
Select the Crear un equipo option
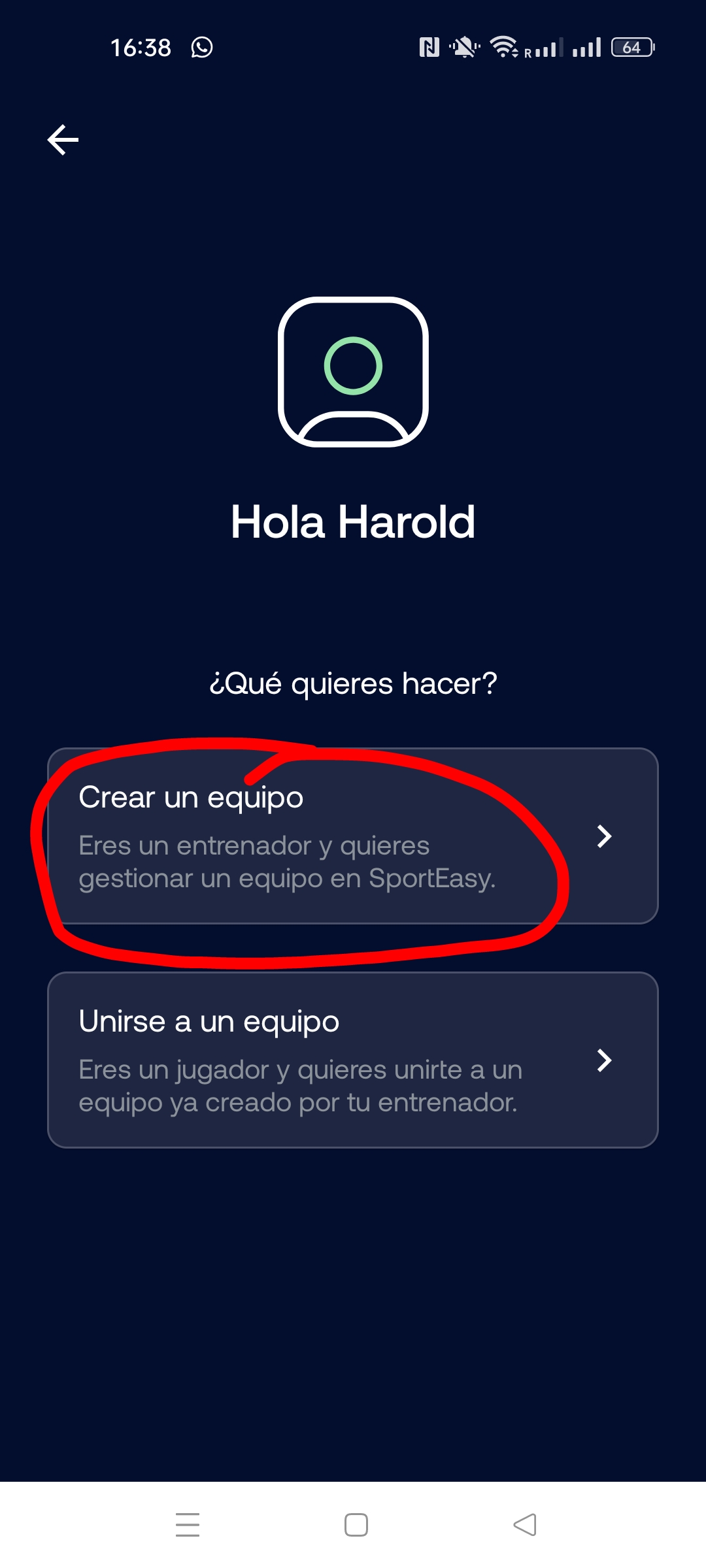pyautogui.click(x=352, y=836)
